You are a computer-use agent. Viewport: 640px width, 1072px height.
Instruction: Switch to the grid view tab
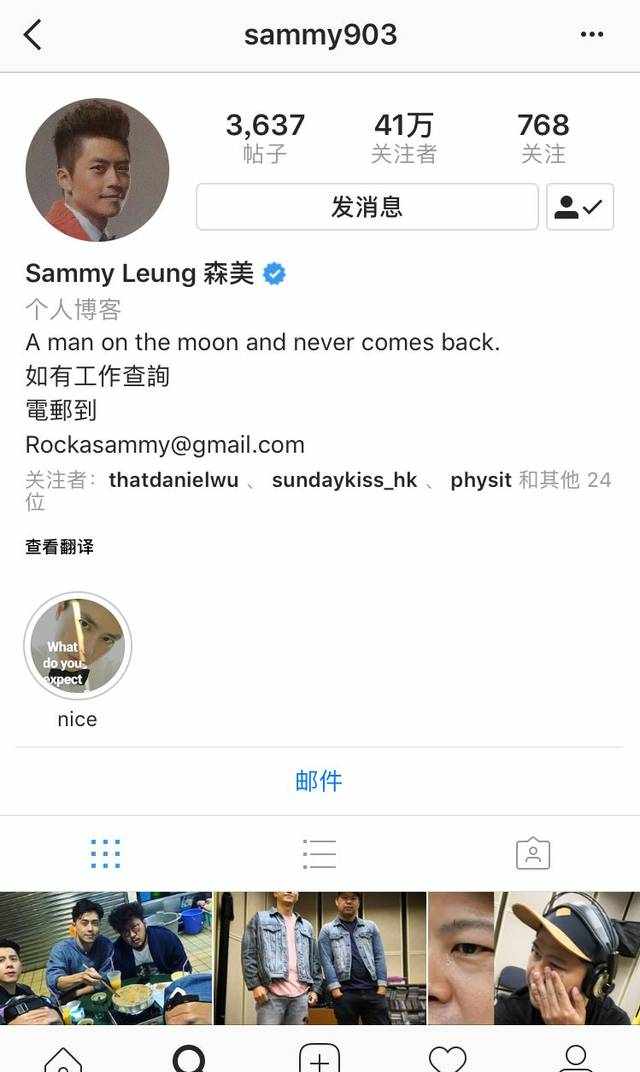click(x=105, y=853)
